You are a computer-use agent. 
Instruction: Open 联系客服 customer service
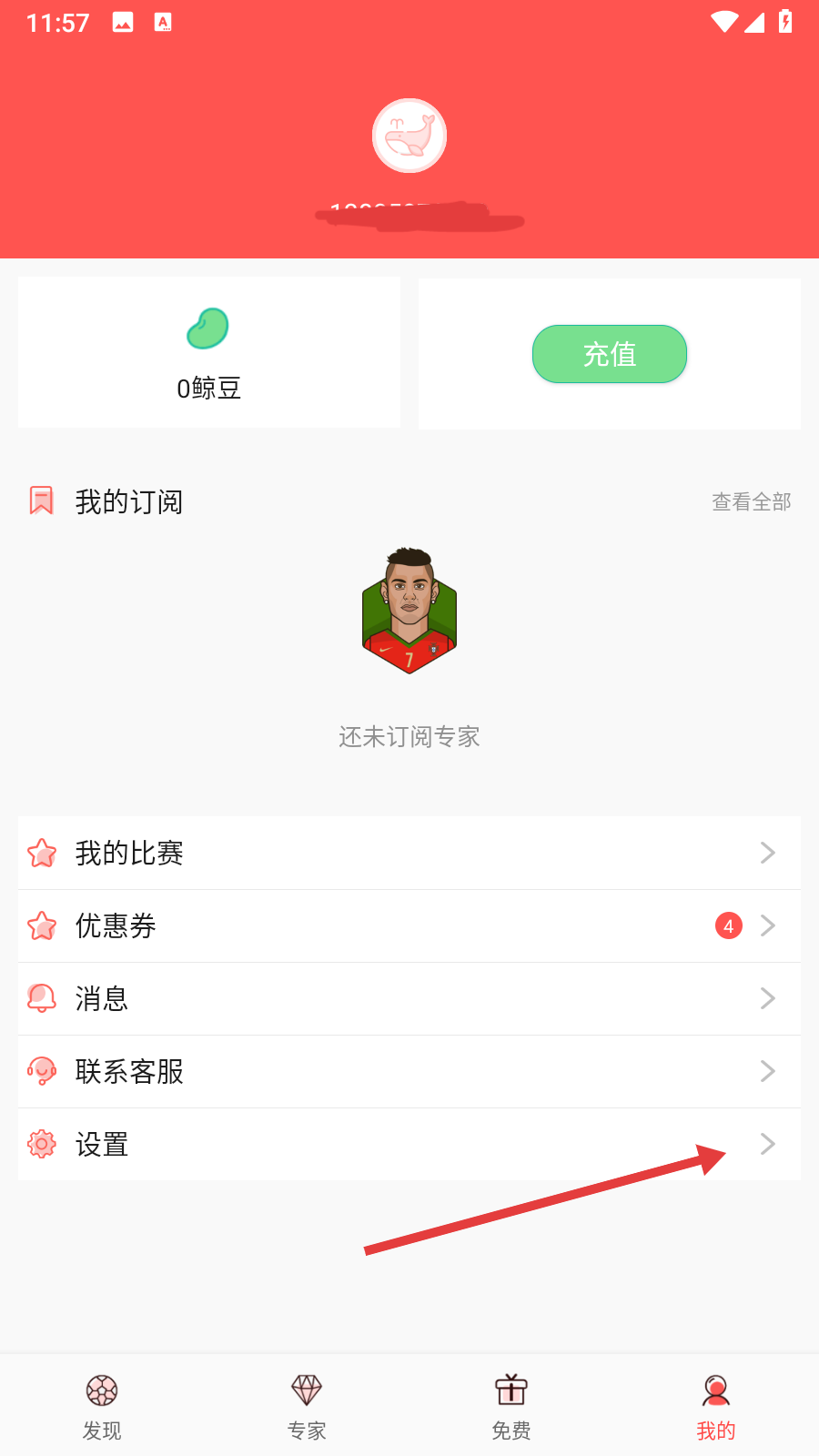pyautogui.click(x=409, y=1071)
